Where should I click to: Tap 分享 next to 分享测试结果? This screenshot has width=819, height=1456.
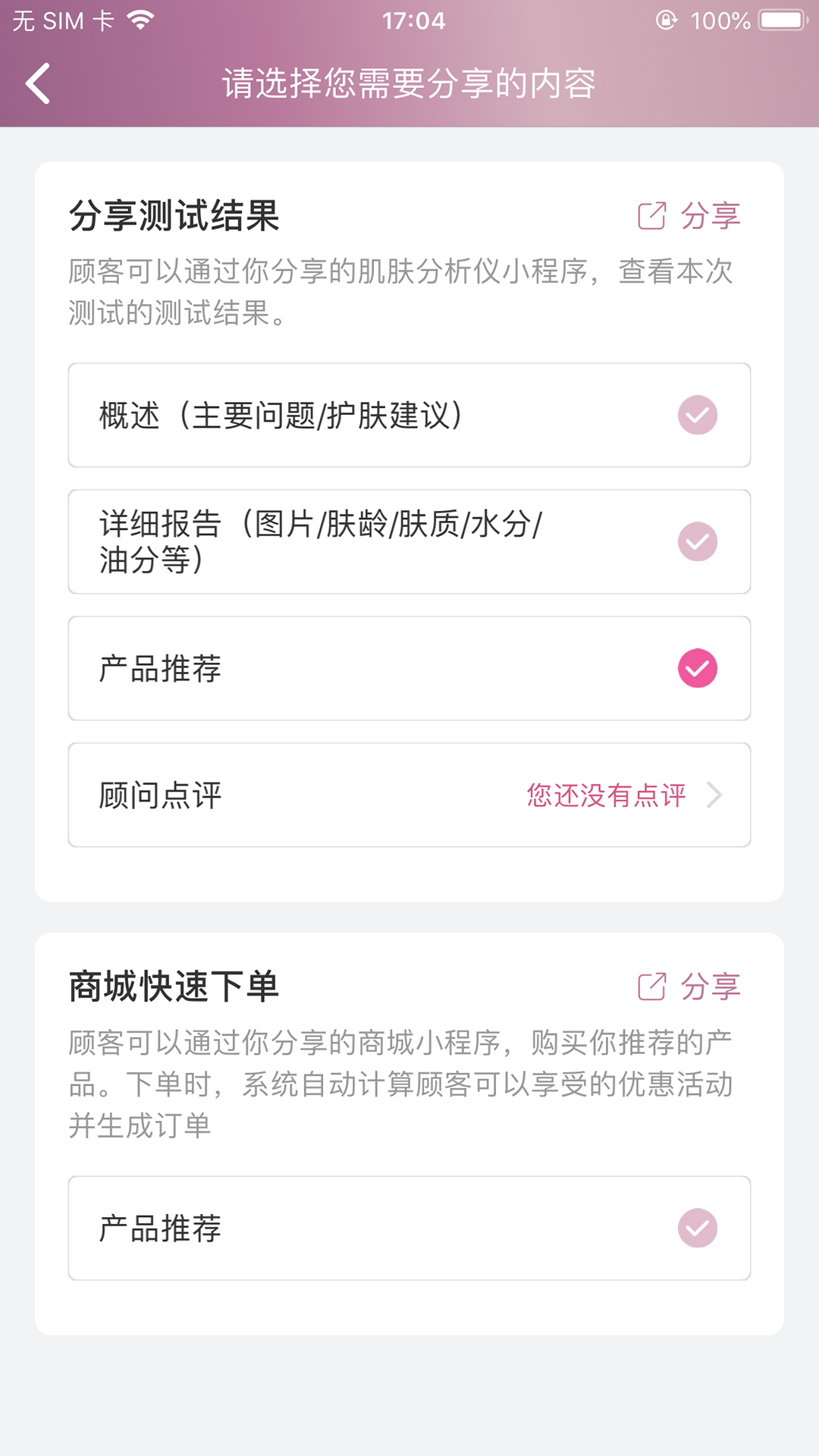point(711,216)
